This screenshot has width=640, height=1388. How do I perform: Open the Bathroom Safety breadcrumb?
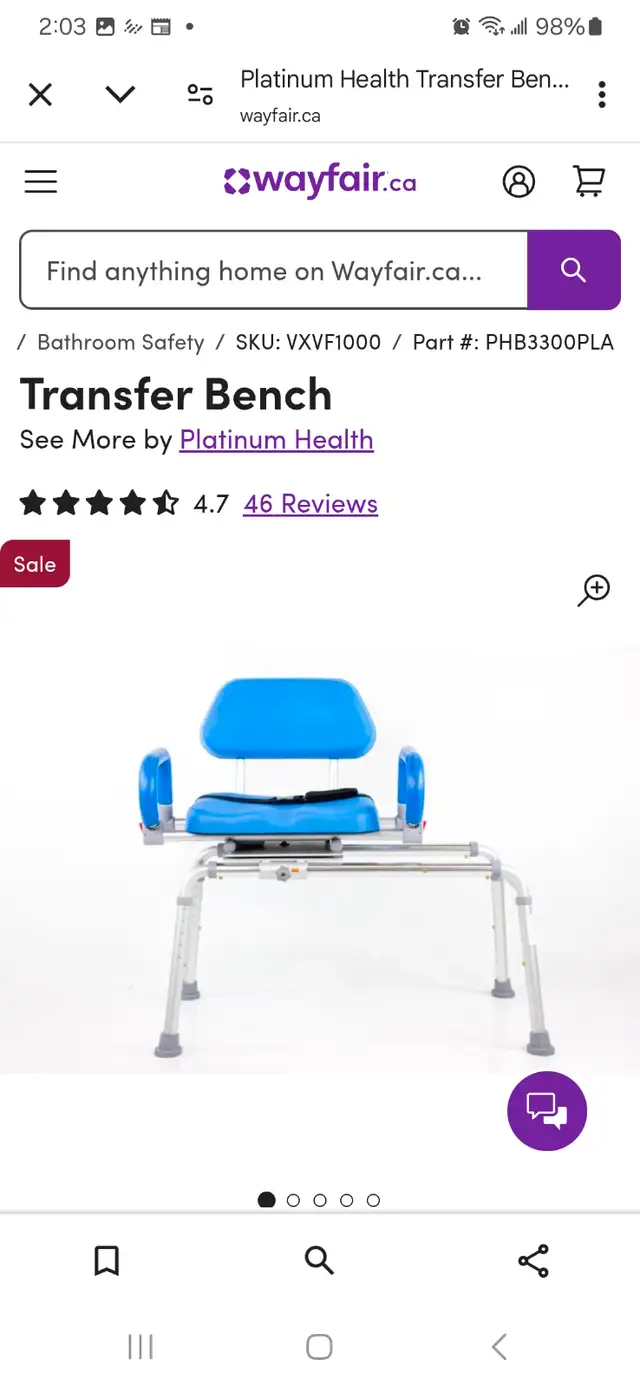[121, 342]
